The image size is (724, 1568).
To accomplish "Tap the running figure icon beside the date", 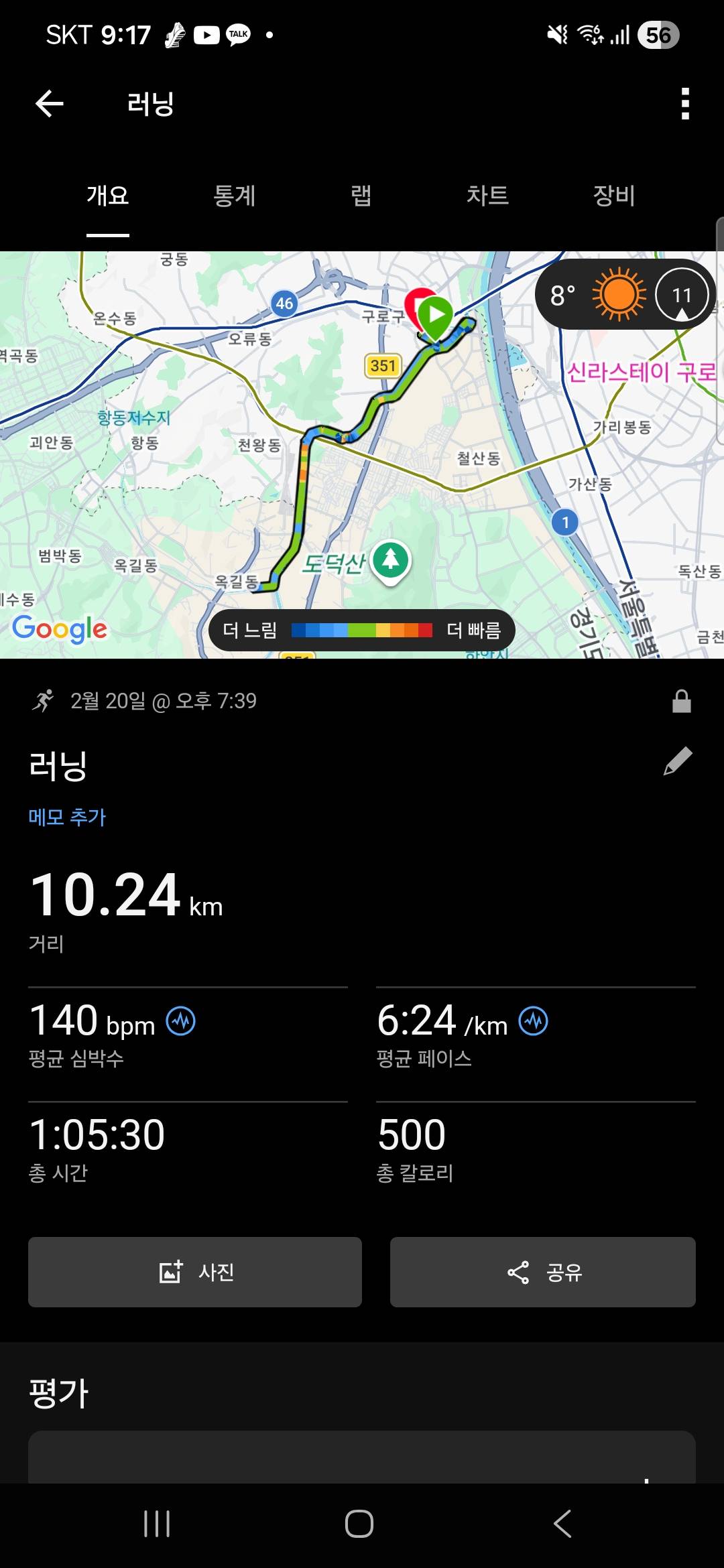I will pyautogui.click(x=43, y=701).
